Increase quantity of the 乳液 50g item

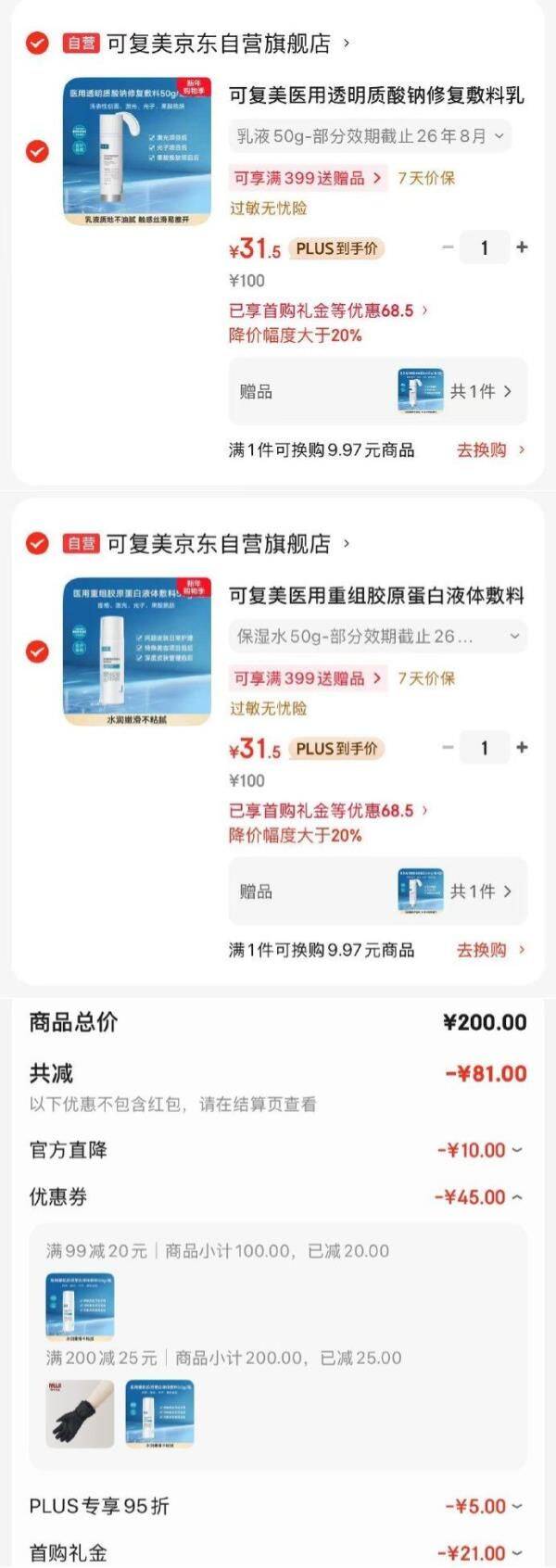(x=522, y=247)
